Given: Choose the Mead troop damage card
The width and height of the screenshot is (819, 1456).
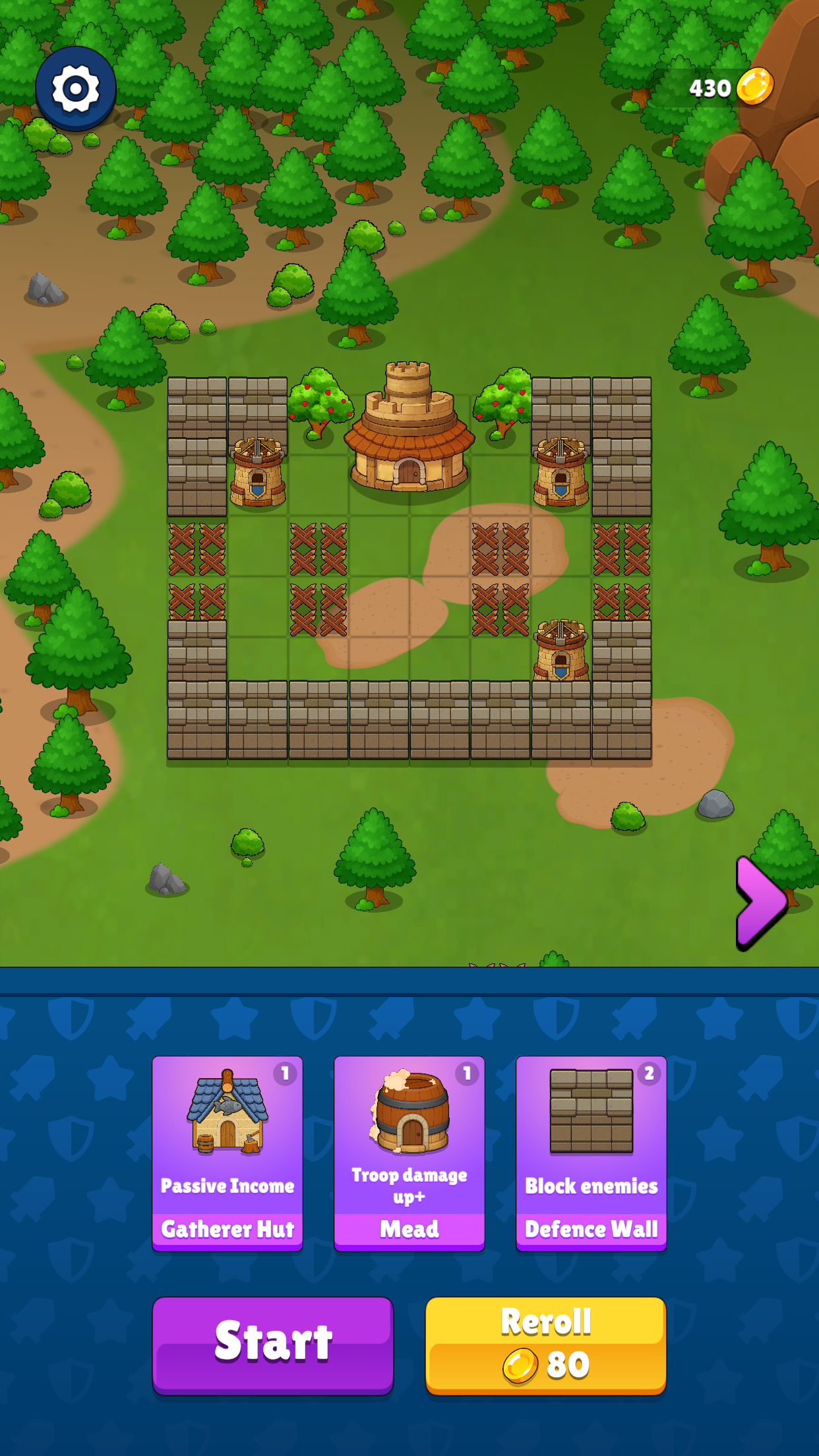Looking at the screenshot, I should (409, 1153).
